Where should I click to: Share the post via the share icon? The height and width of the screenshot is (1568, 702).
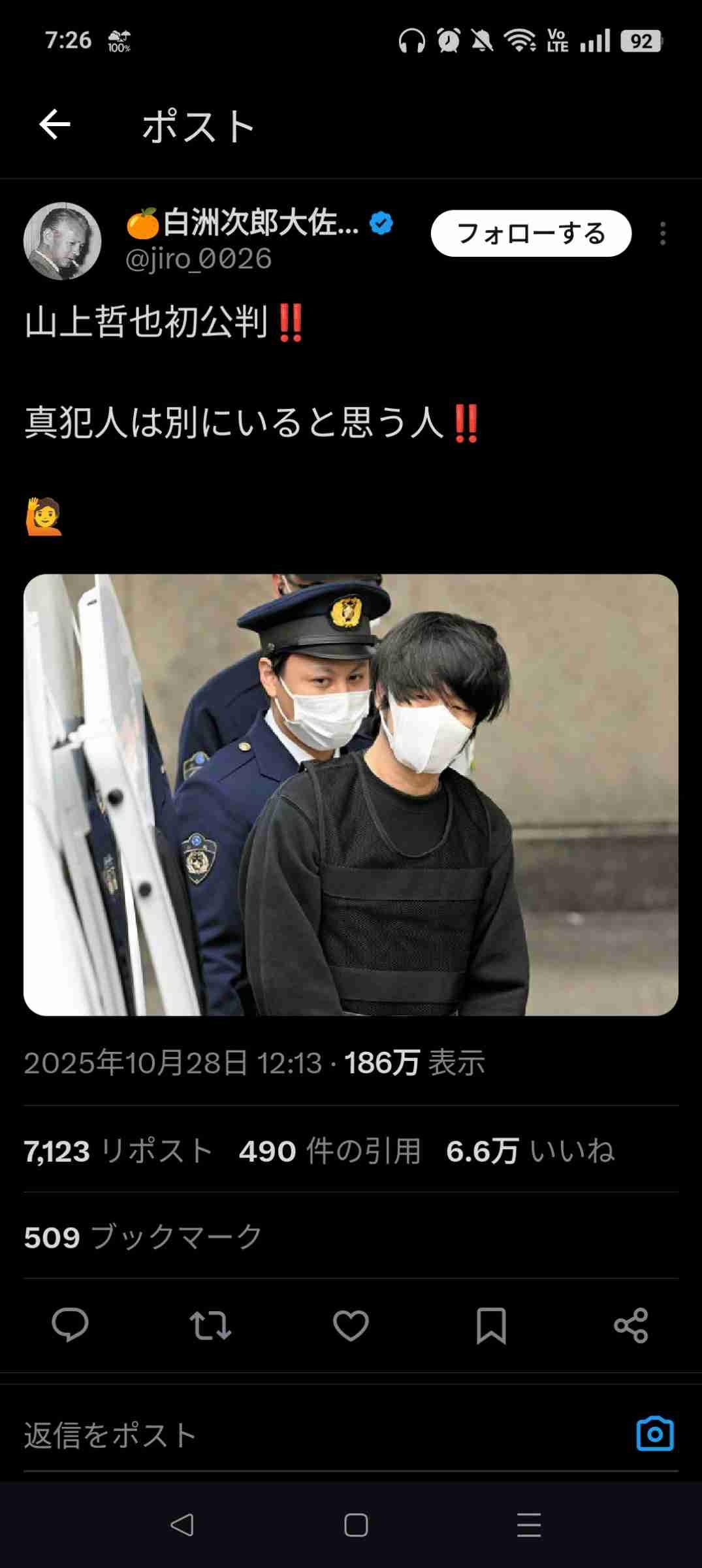pyautogui.click(x=631, y=1326)
